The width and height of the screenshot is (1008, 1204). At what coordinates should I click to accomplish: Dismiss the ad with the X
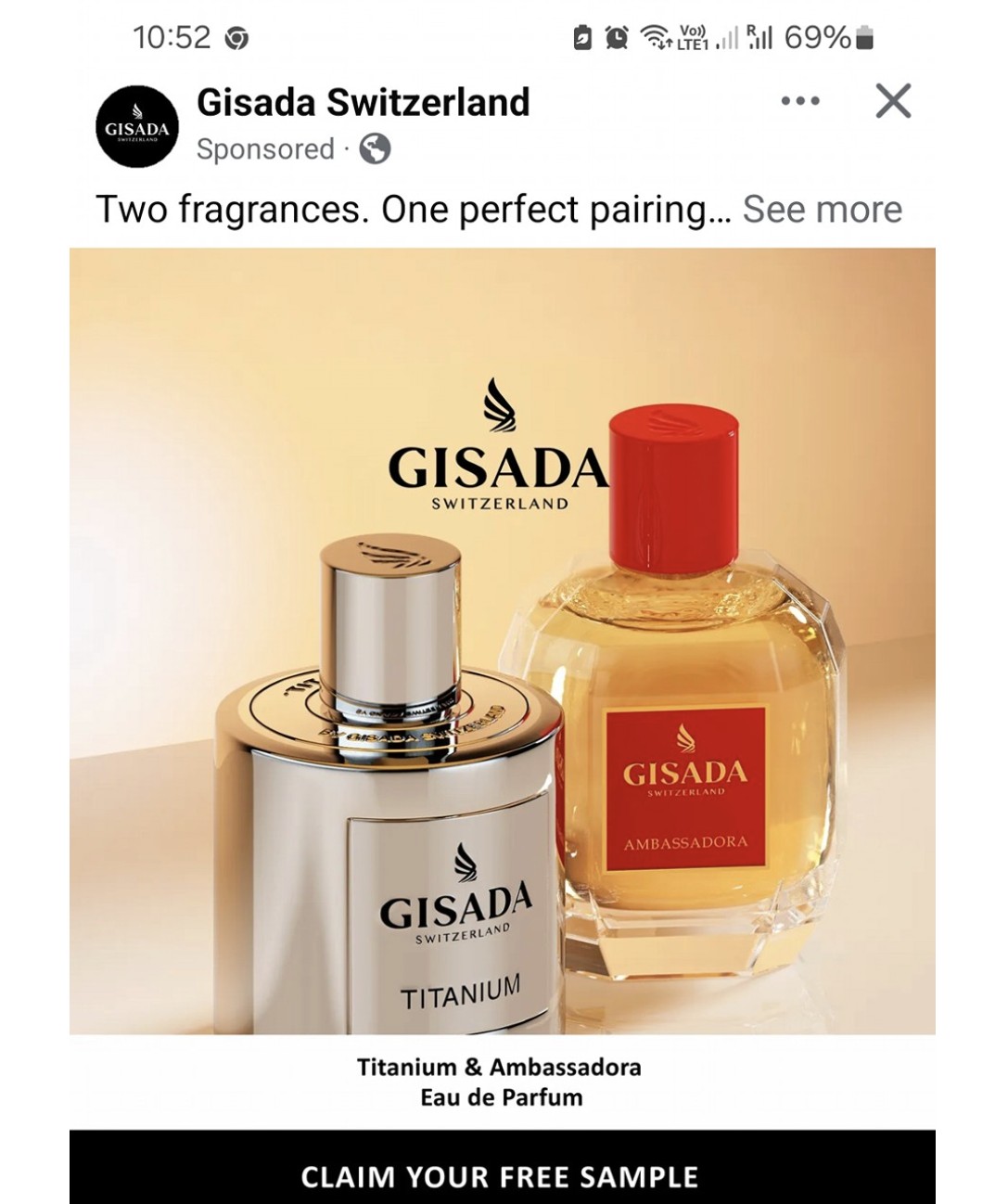click(893, 102)
